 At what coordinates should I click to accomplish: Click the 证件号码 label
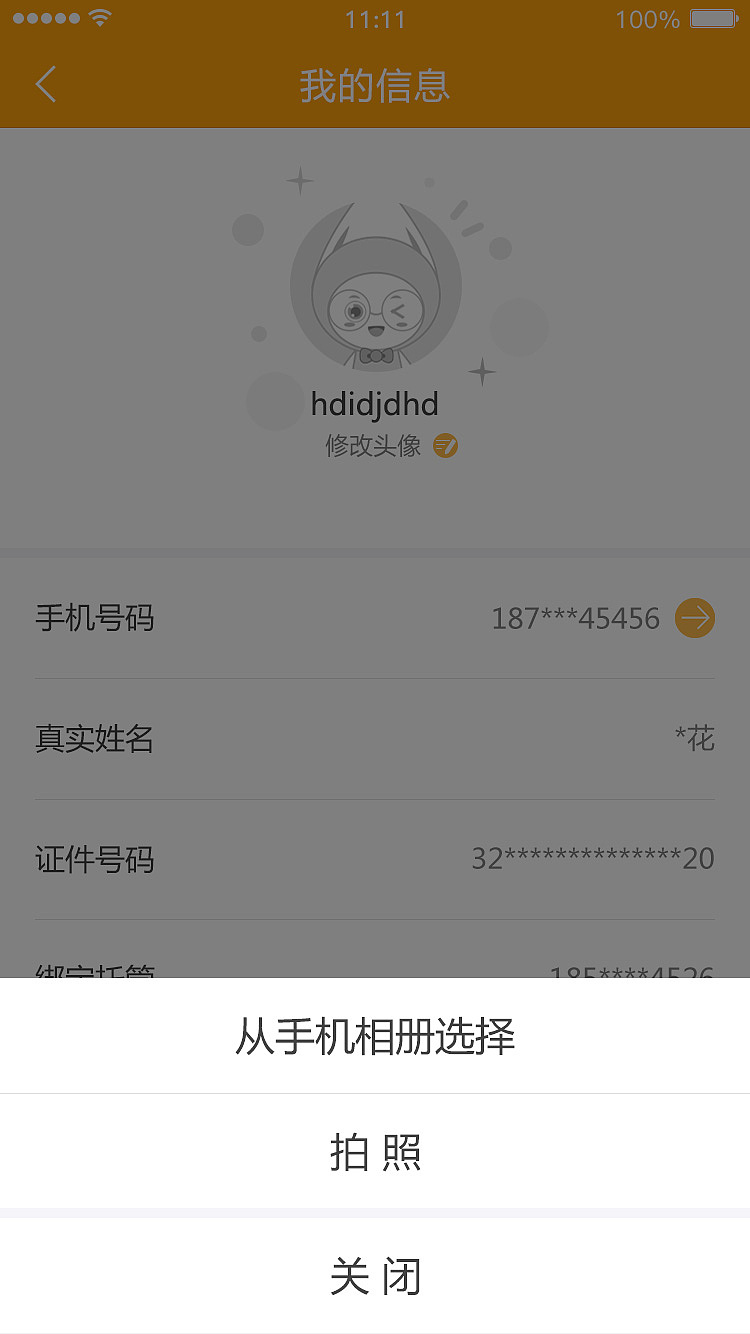click(95, 860)
